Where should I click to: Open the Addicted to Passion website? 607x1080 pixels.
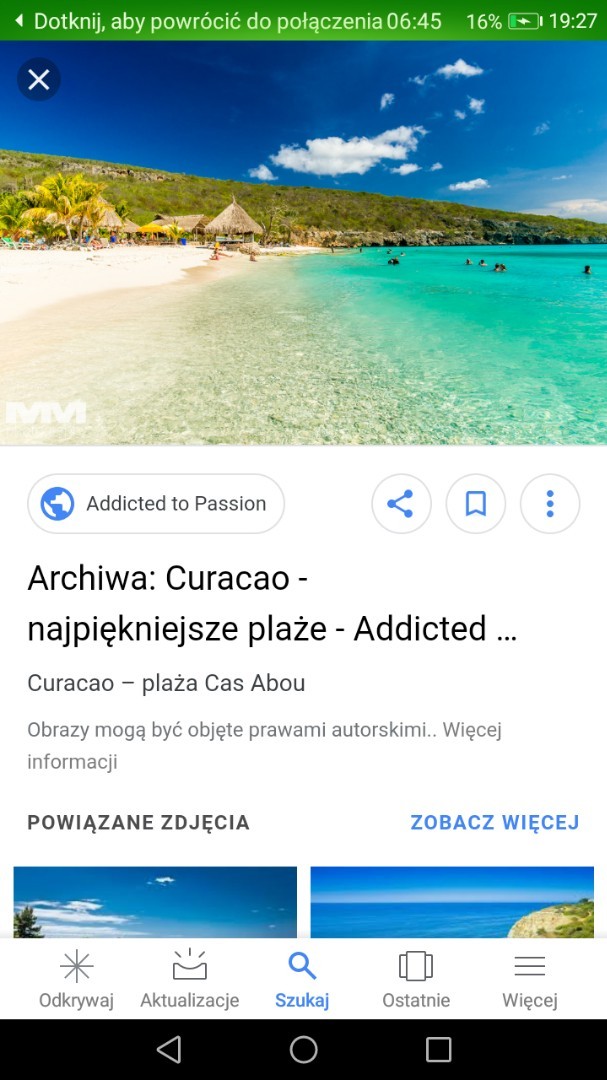pyautogui.click(x=156, y=504)
